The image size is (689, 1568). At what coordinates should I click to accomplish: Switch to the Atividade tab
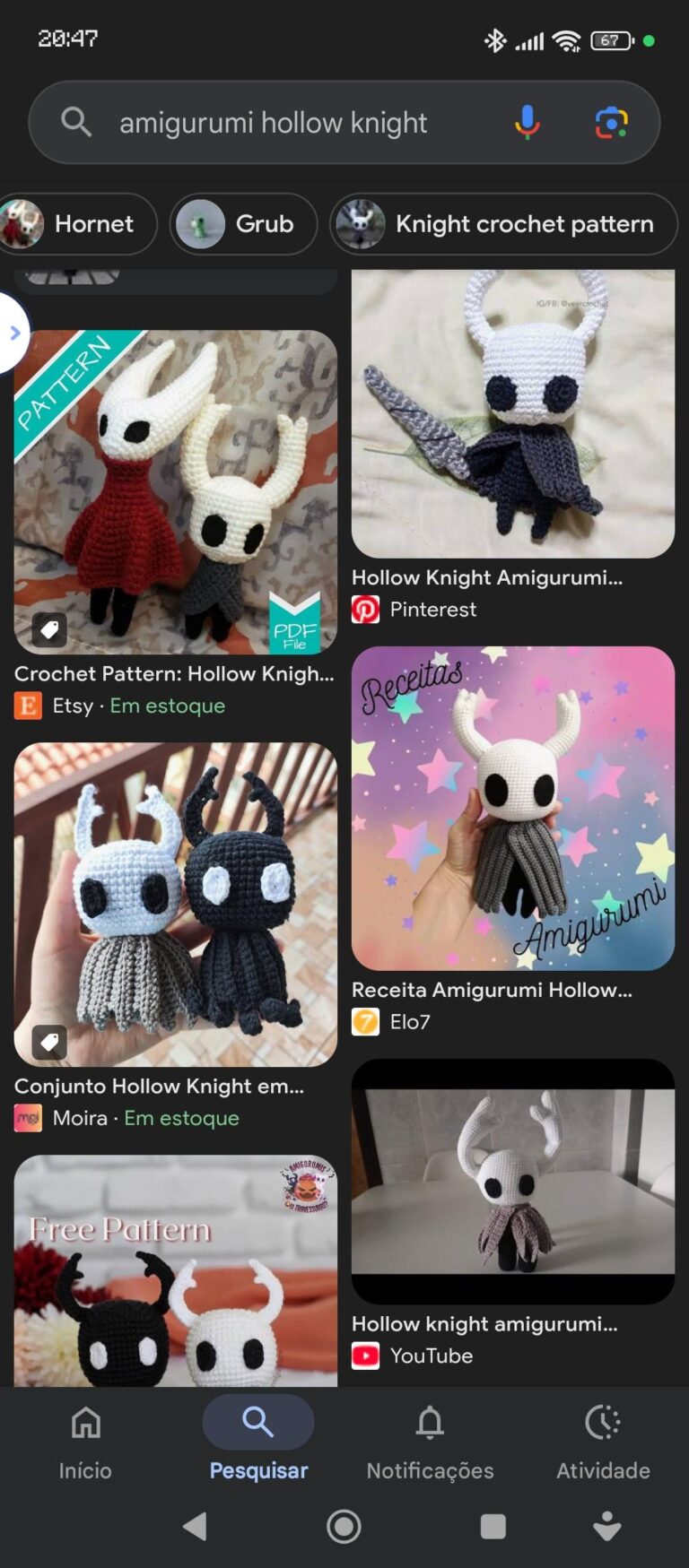click(x=603, y=1437)
